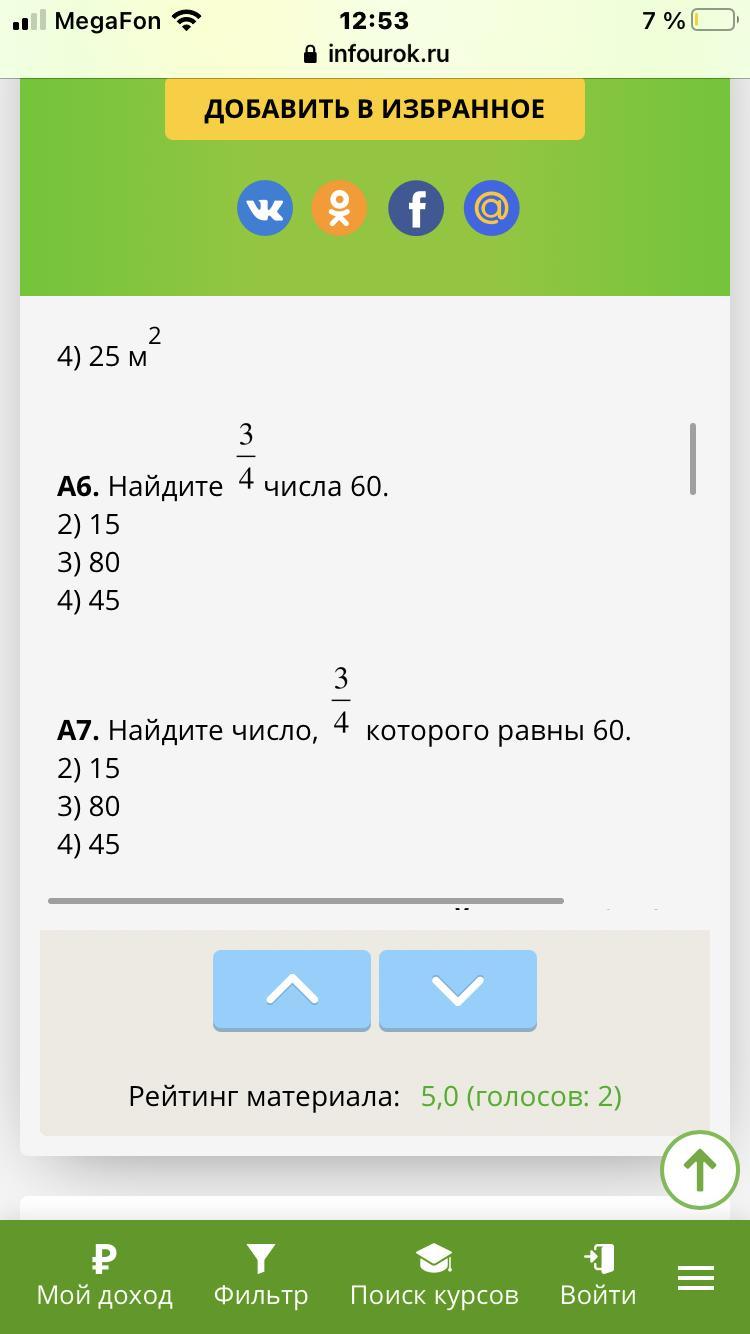Tap the Добавить в избранное button

pyautogui.click(x=374, y=108)
